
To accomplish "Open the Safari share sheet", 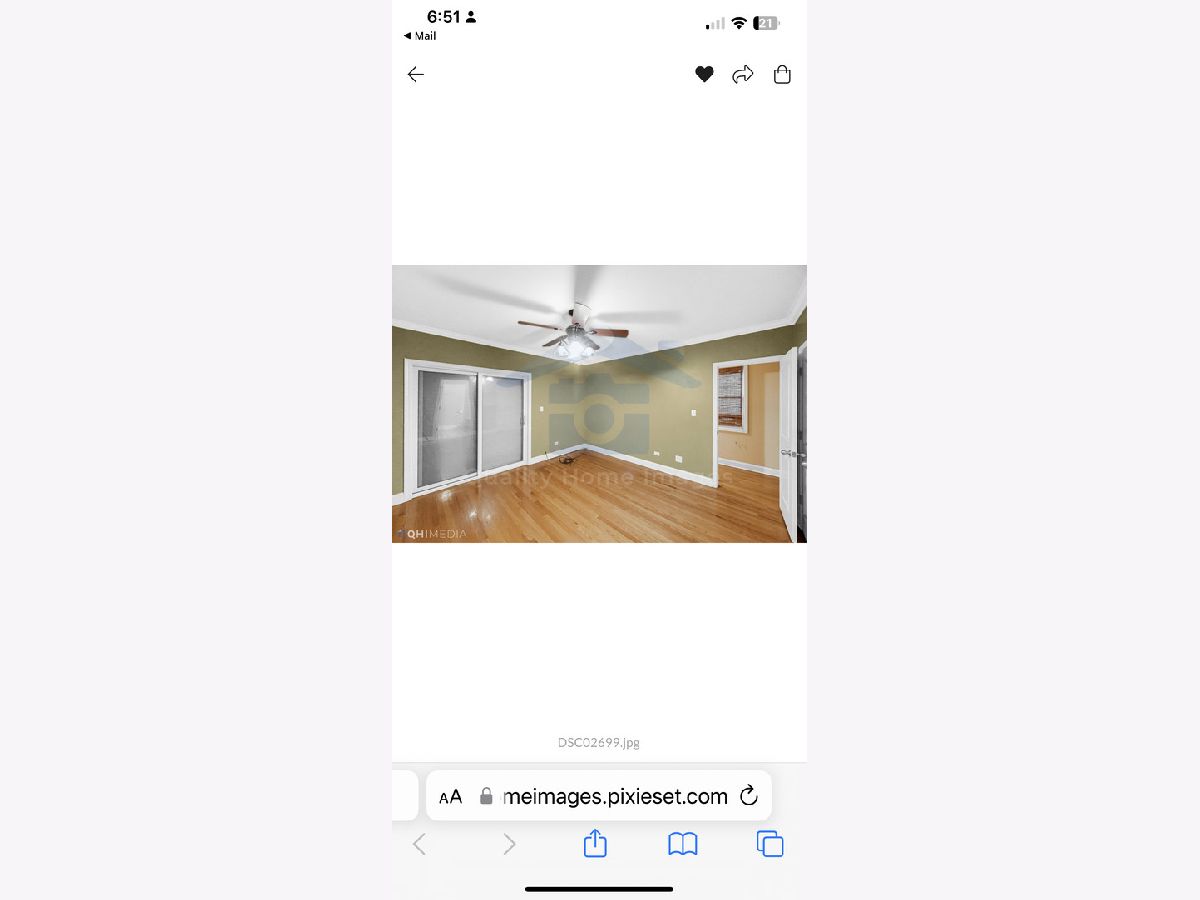I will (595, 843).
